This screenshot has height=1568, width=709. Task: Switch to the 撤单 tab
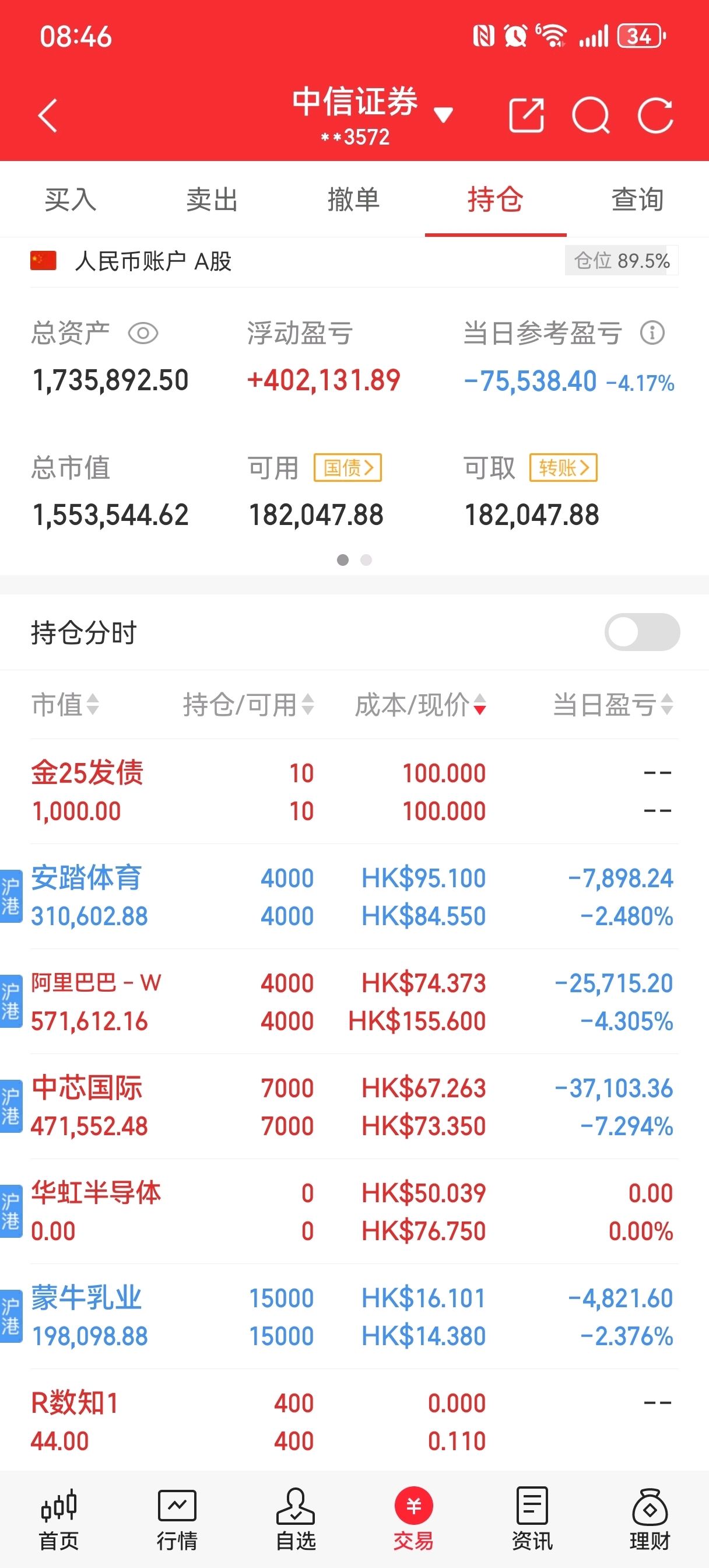point(353,199)
